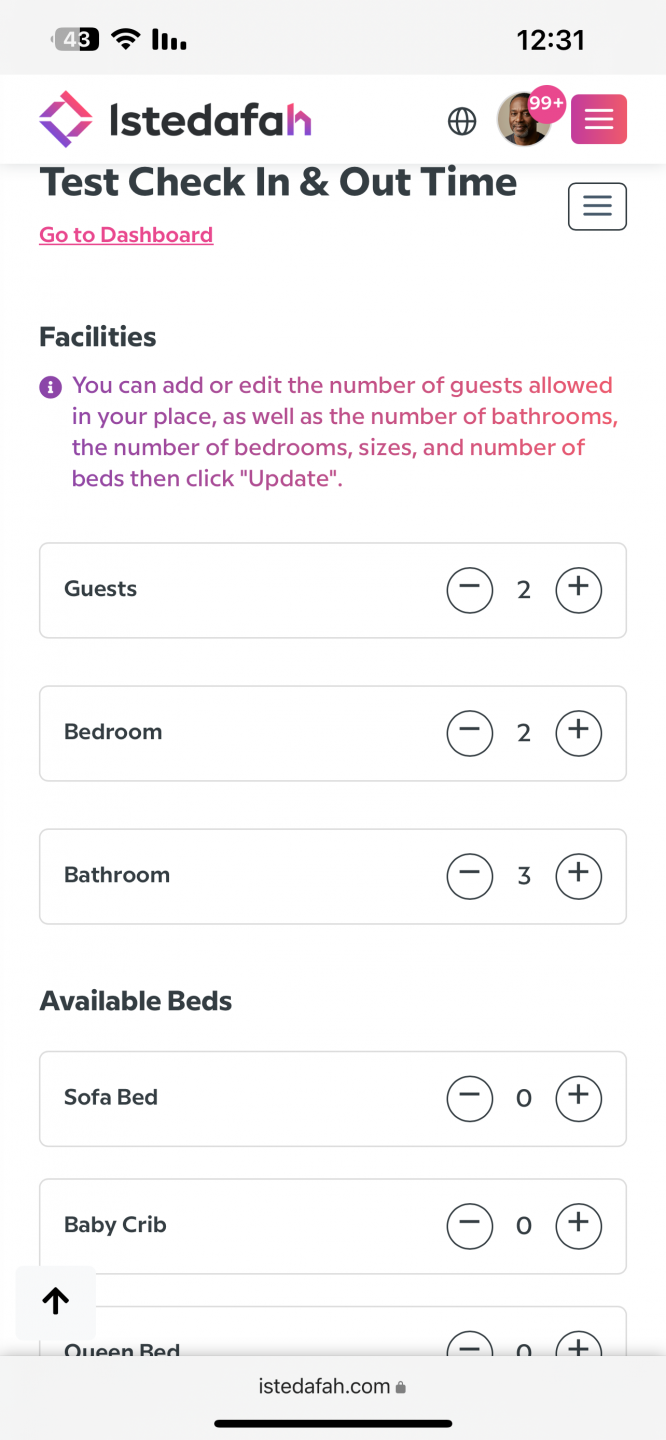The height and width of the screenshot is (1440, 666).
Task: Decrease the Guests count
Action: click(470, 589)
